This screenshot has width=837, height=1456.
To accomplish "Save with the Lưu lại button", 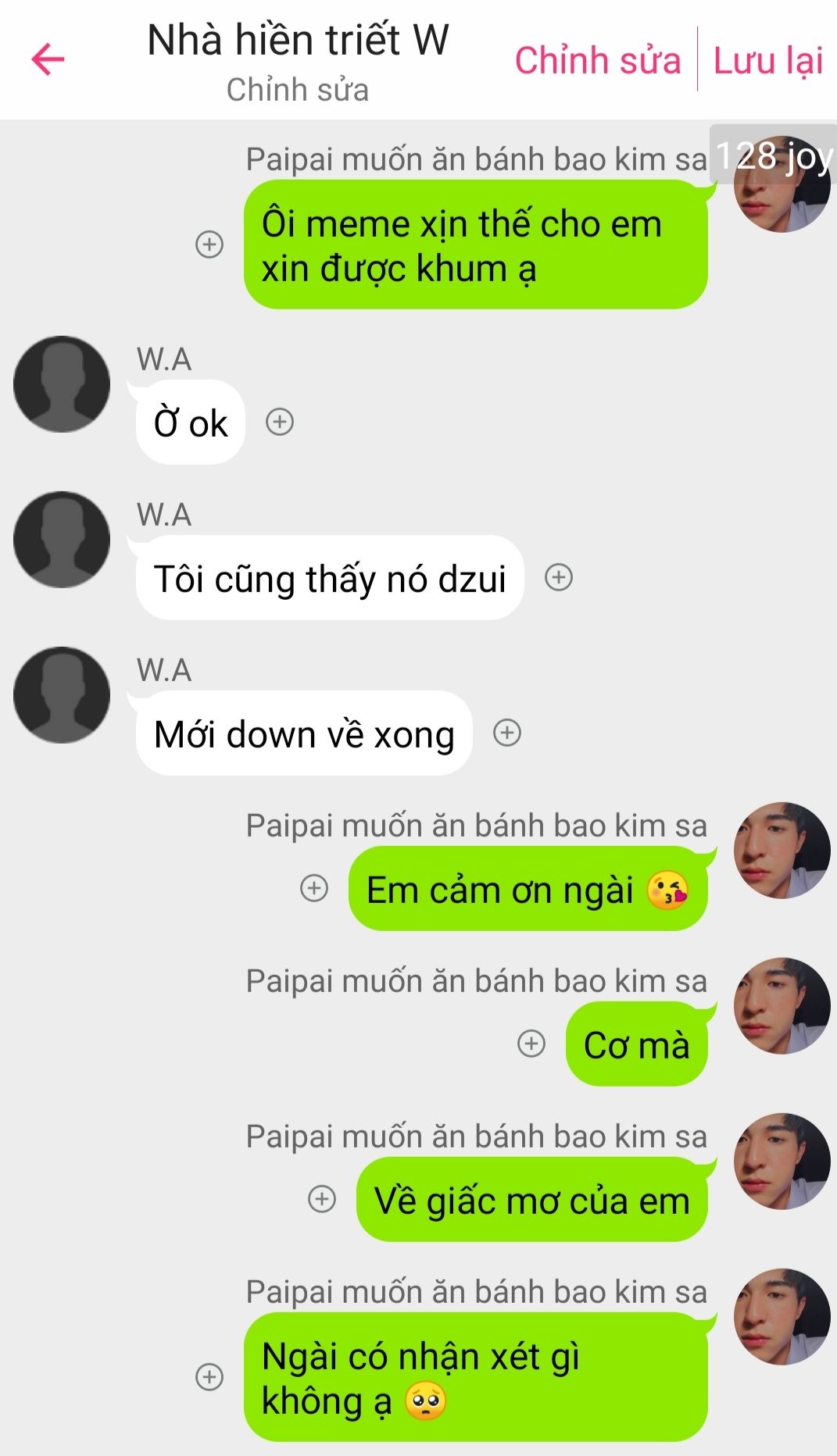I will coord(768,60).
